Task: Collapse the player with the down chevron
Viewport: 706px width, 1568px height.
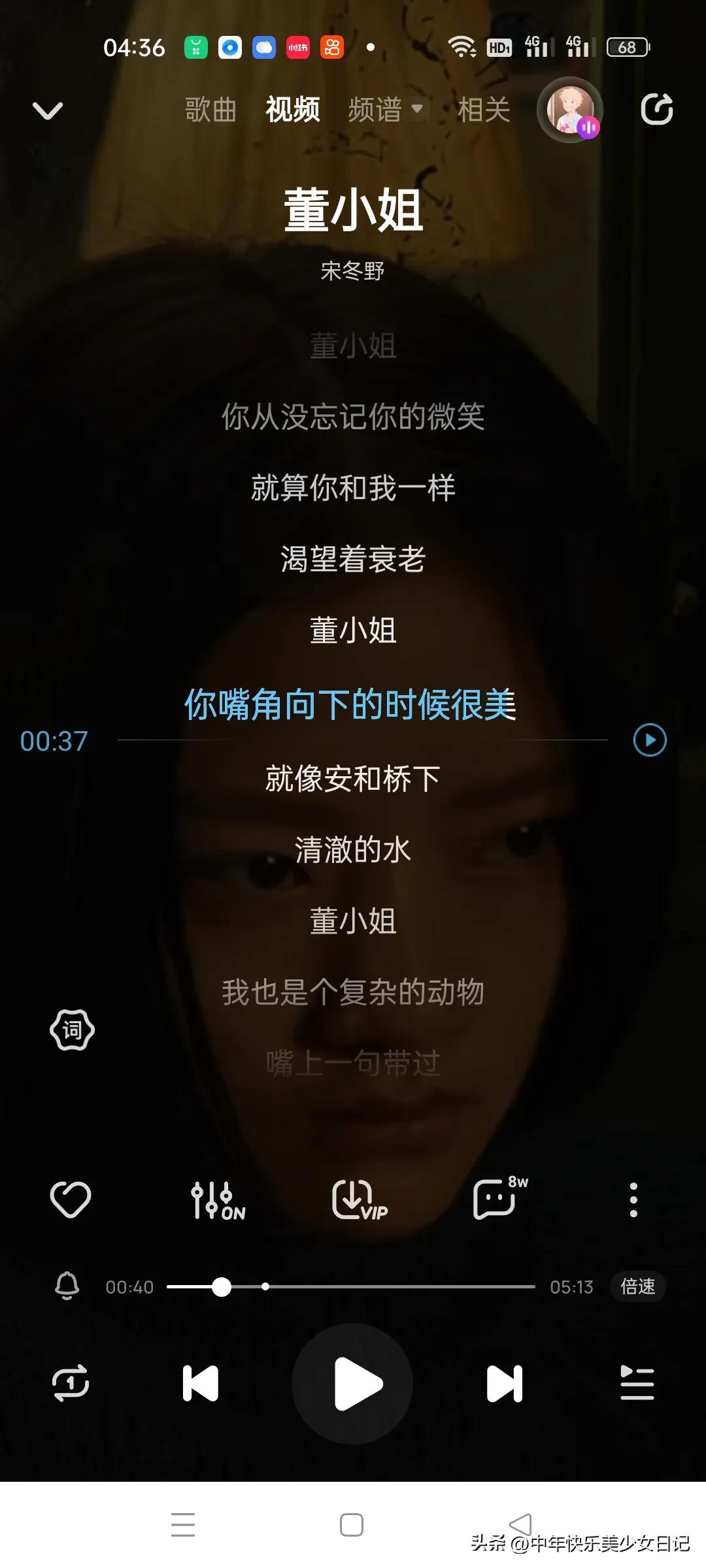Action: [47, 110]
